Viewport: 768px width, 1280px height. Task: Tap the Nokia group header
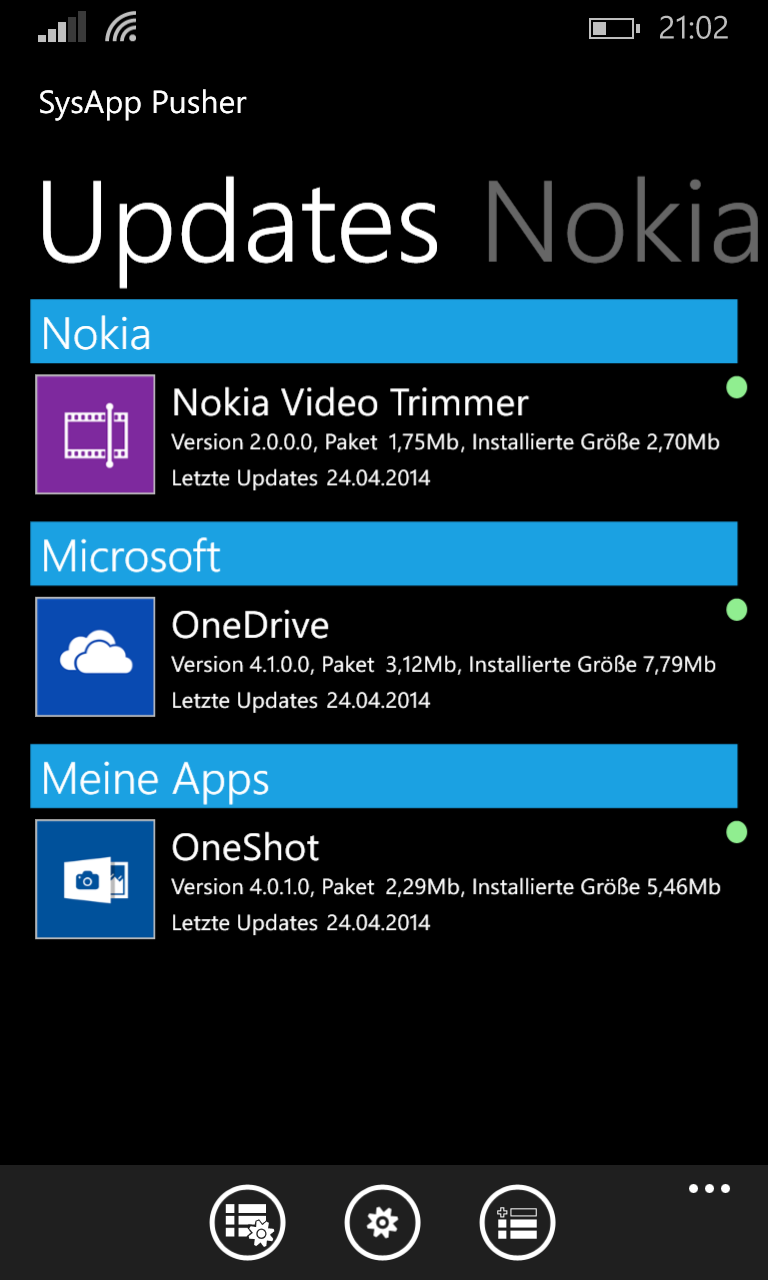384,331
